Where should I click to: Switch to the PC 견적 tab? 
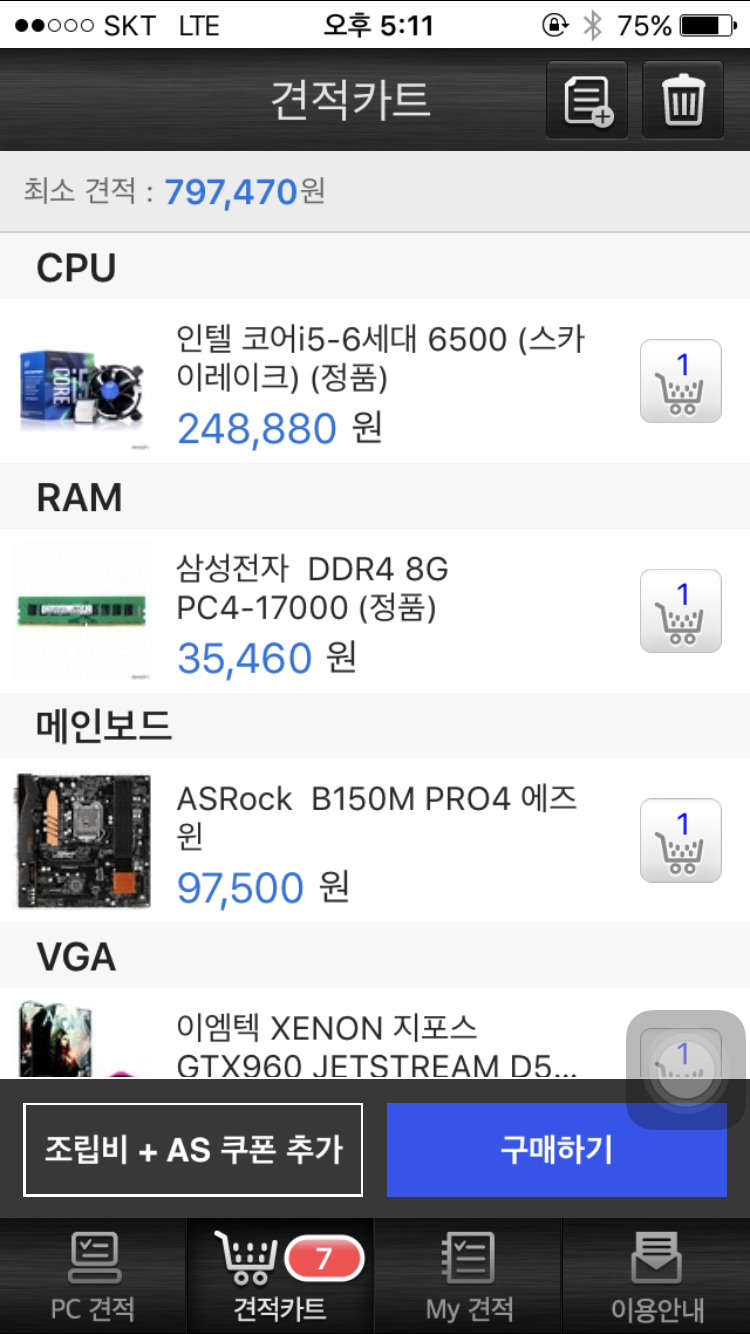pos(93,1277)
